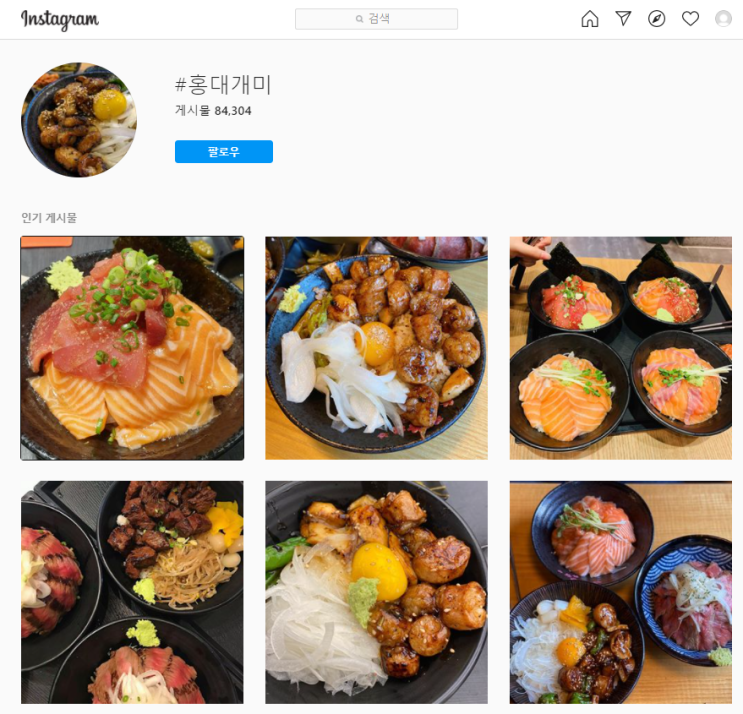Viewport: 743px width, 714px height.
Task: Tap the 검색 search field
Action: 376,19
